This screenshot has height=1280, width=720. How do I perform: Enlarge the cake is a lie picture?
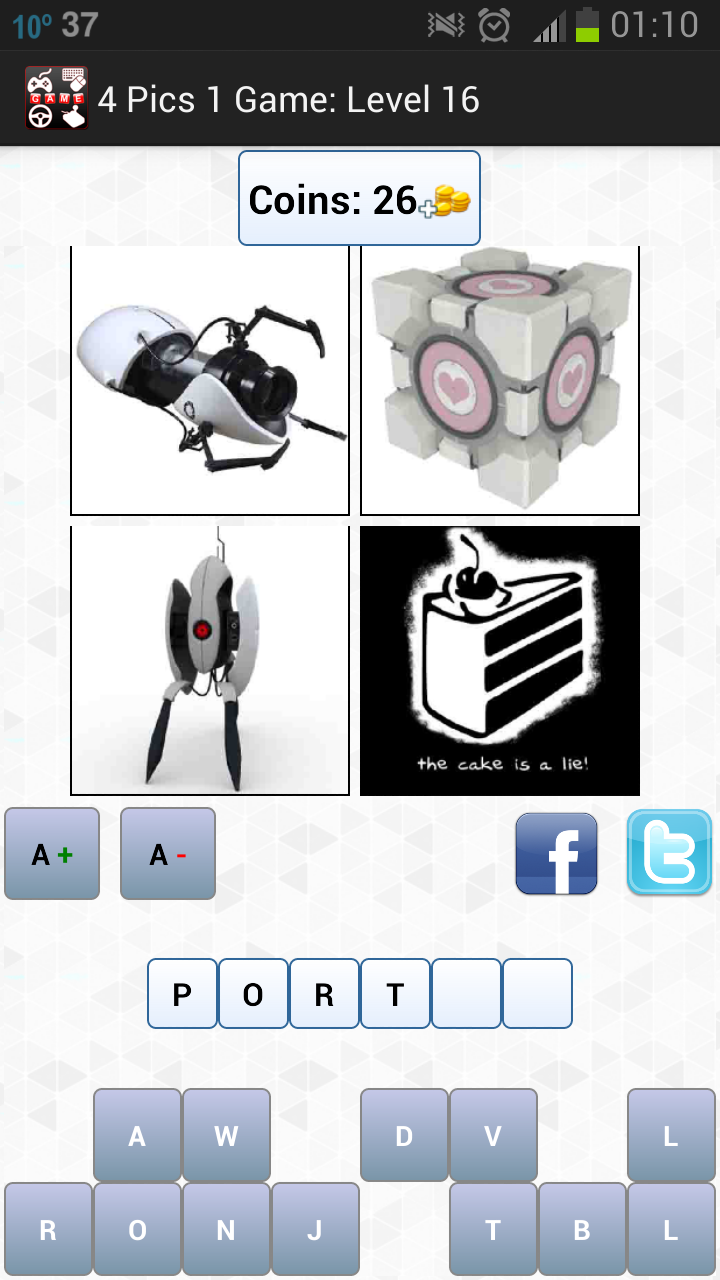click(500, 661)
